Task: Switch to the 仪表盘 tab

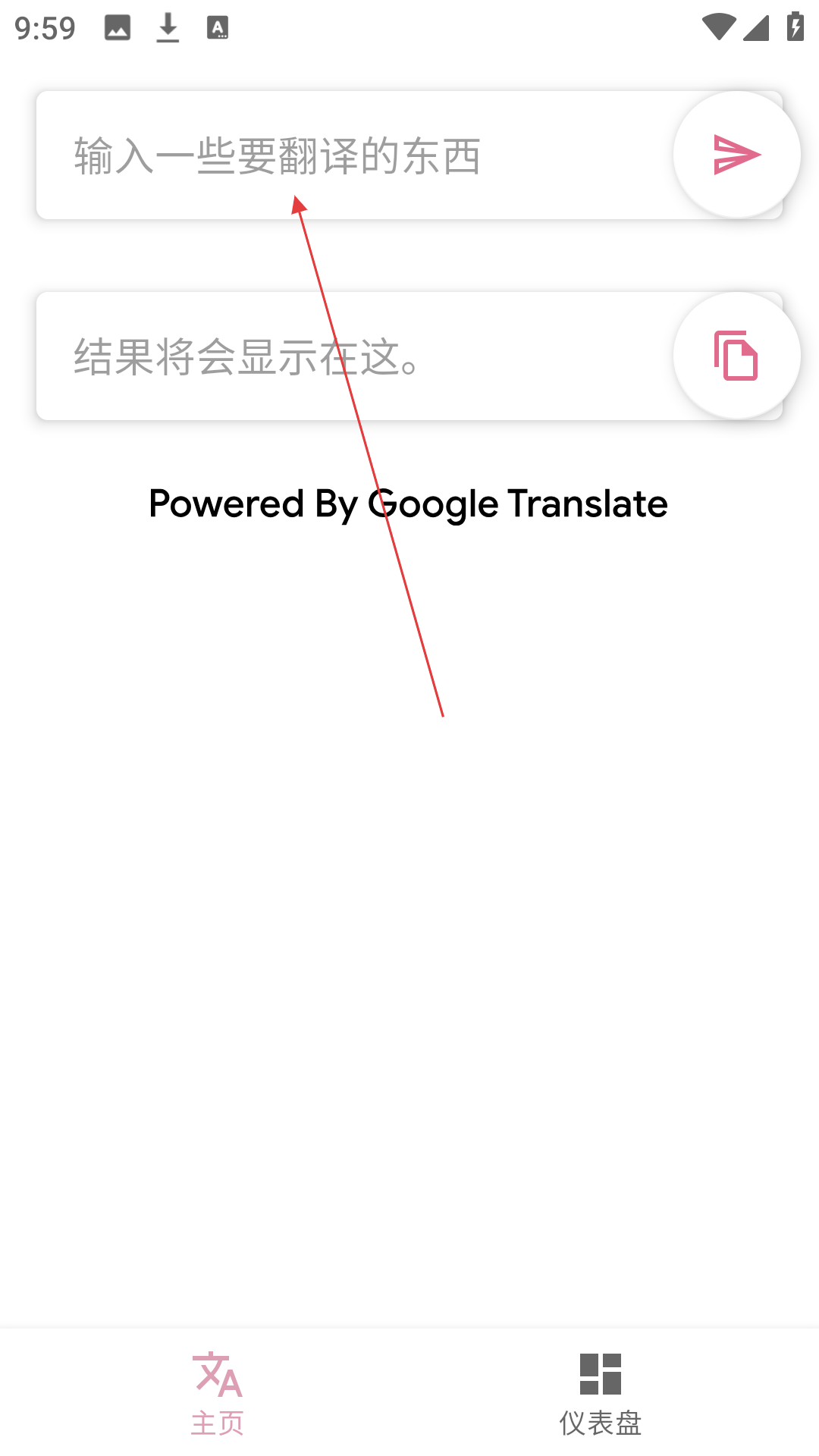Action: coord(600,1394)
